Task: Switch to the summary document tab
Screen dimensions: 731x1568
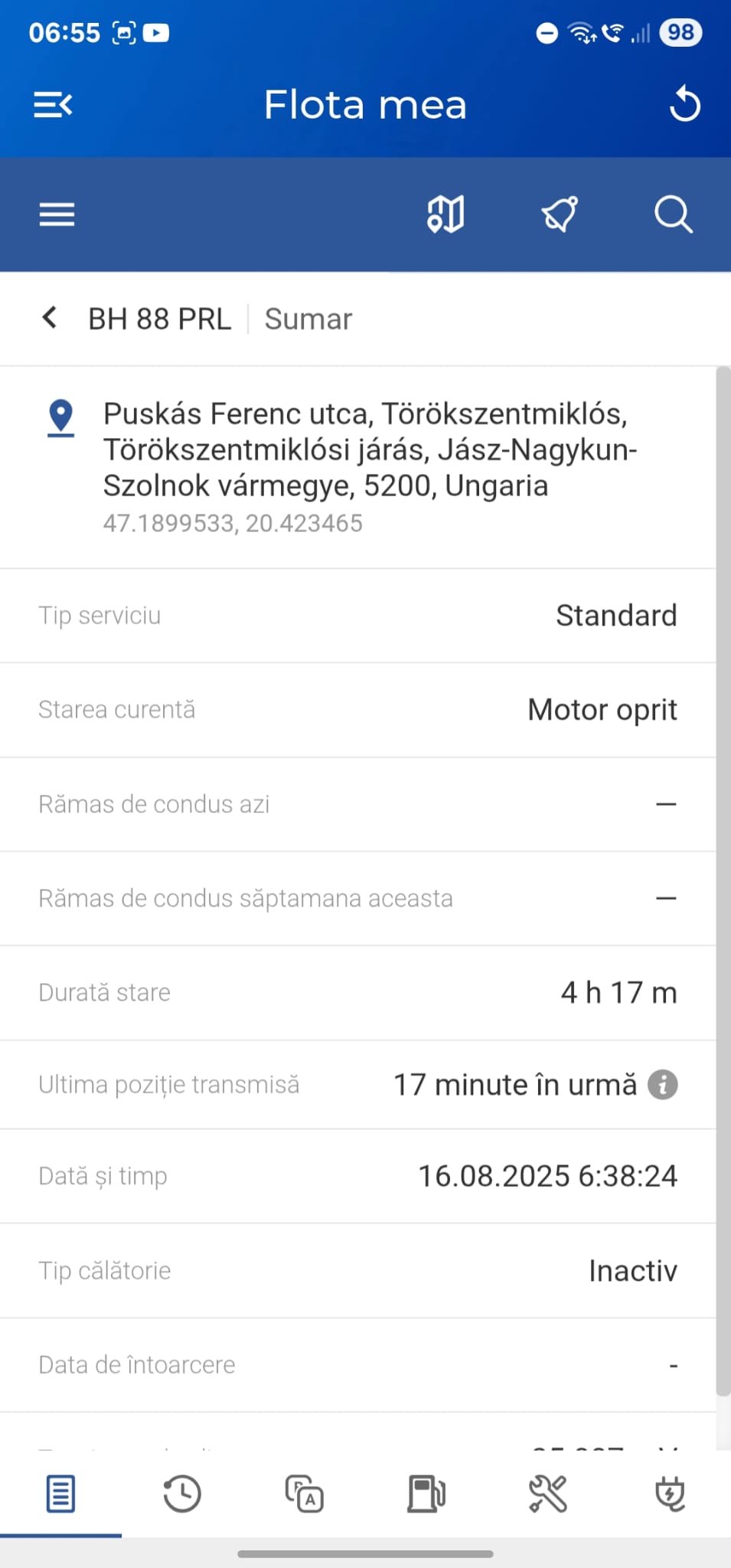Action: (x=60, y=1494)
